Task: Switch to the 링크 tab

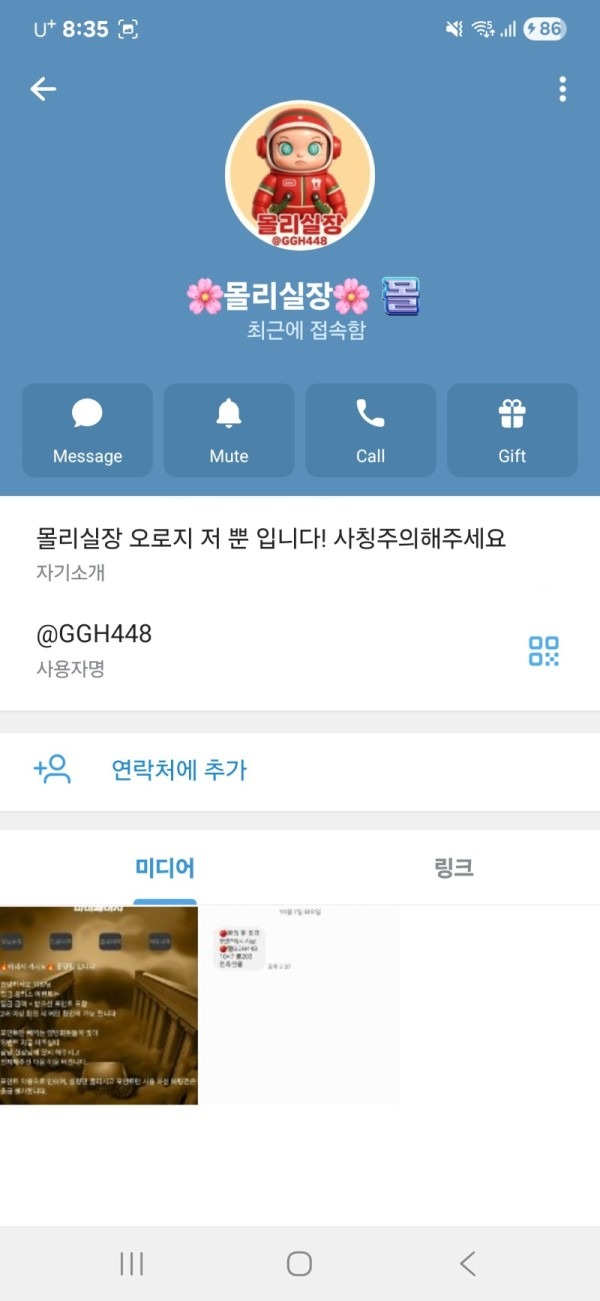Action: pyautogui.click(x=453, y=868)
